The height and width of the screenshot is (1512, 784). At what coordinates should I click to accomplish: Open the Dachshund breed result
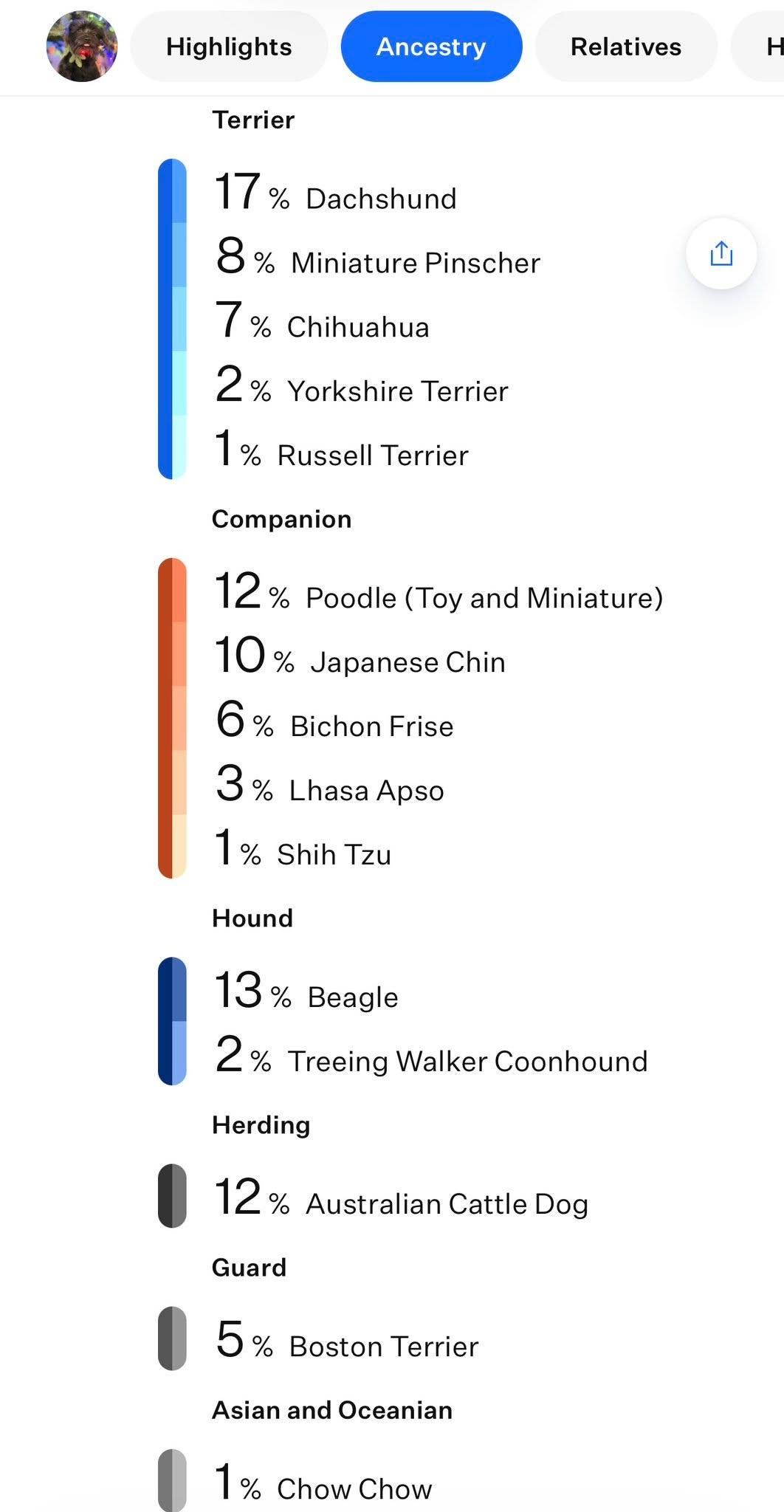tap(336, 193)
